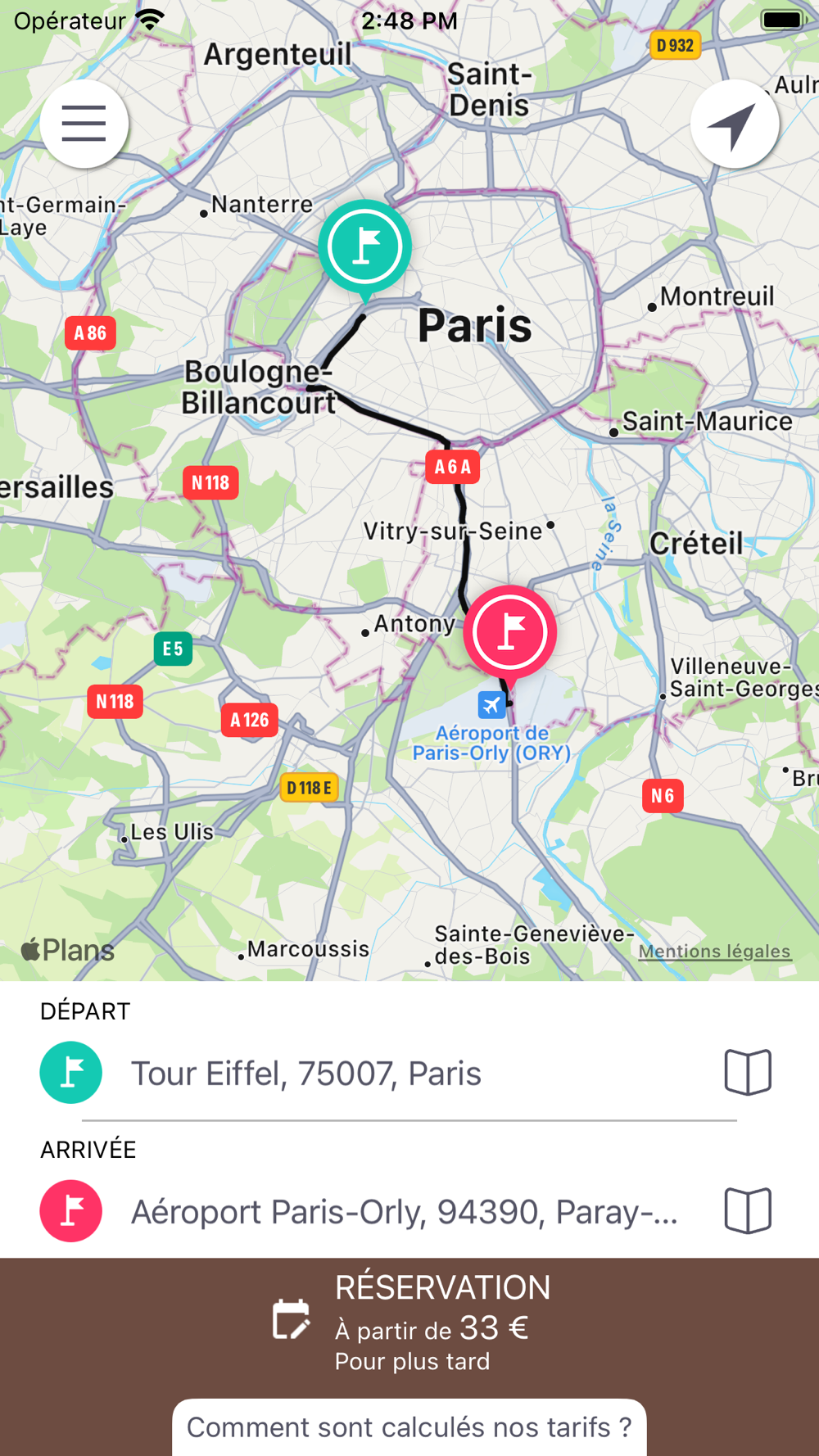Open address book for departure
The height and width of the screenshot is (1456, 819).
pyautogui.click(x=747, y=1072)
